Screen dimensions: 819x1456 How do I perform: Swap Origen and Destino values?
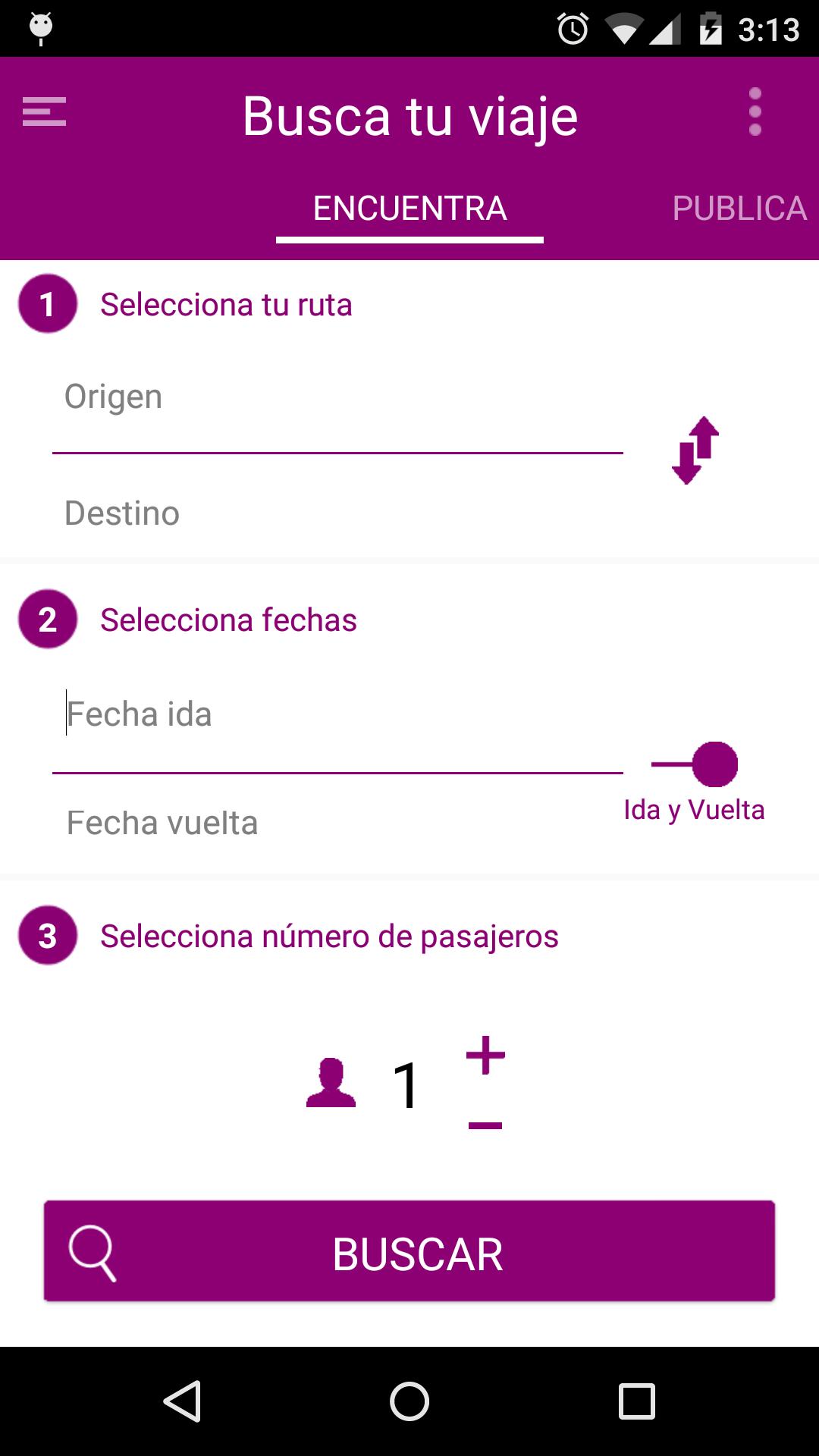(695, 450)
